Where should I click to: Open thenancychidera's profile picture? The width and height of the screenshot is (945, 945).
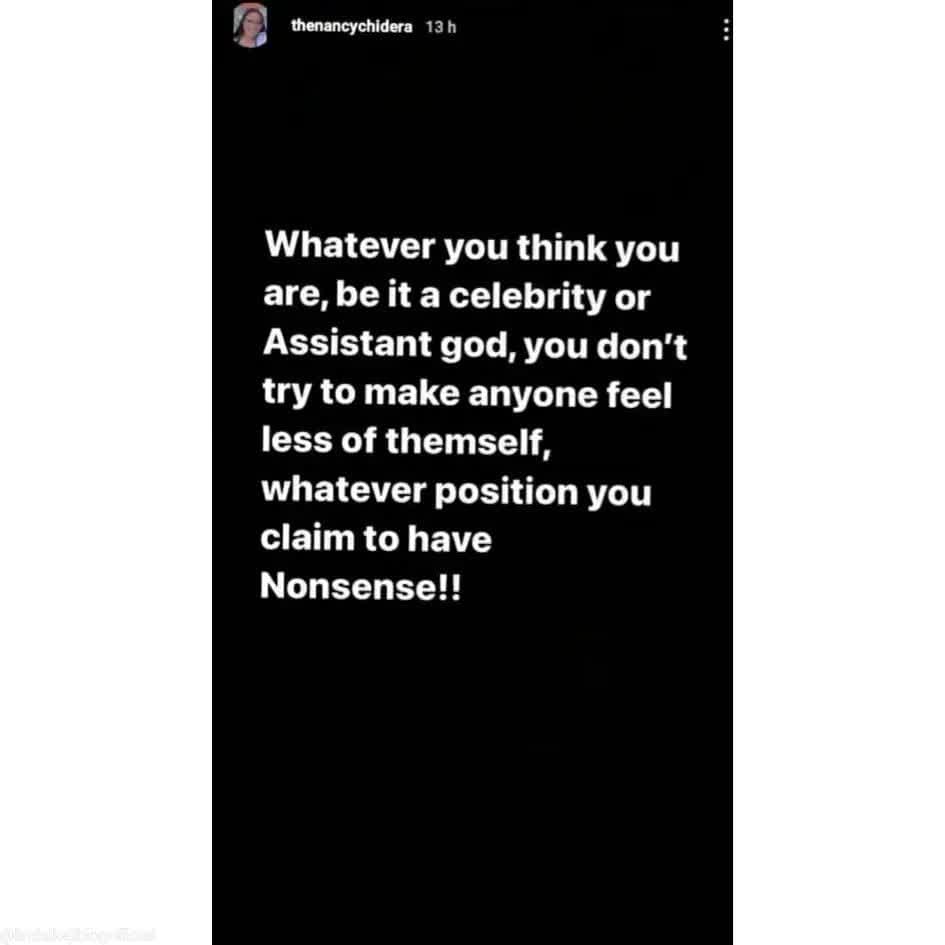(x=251, y=27)
